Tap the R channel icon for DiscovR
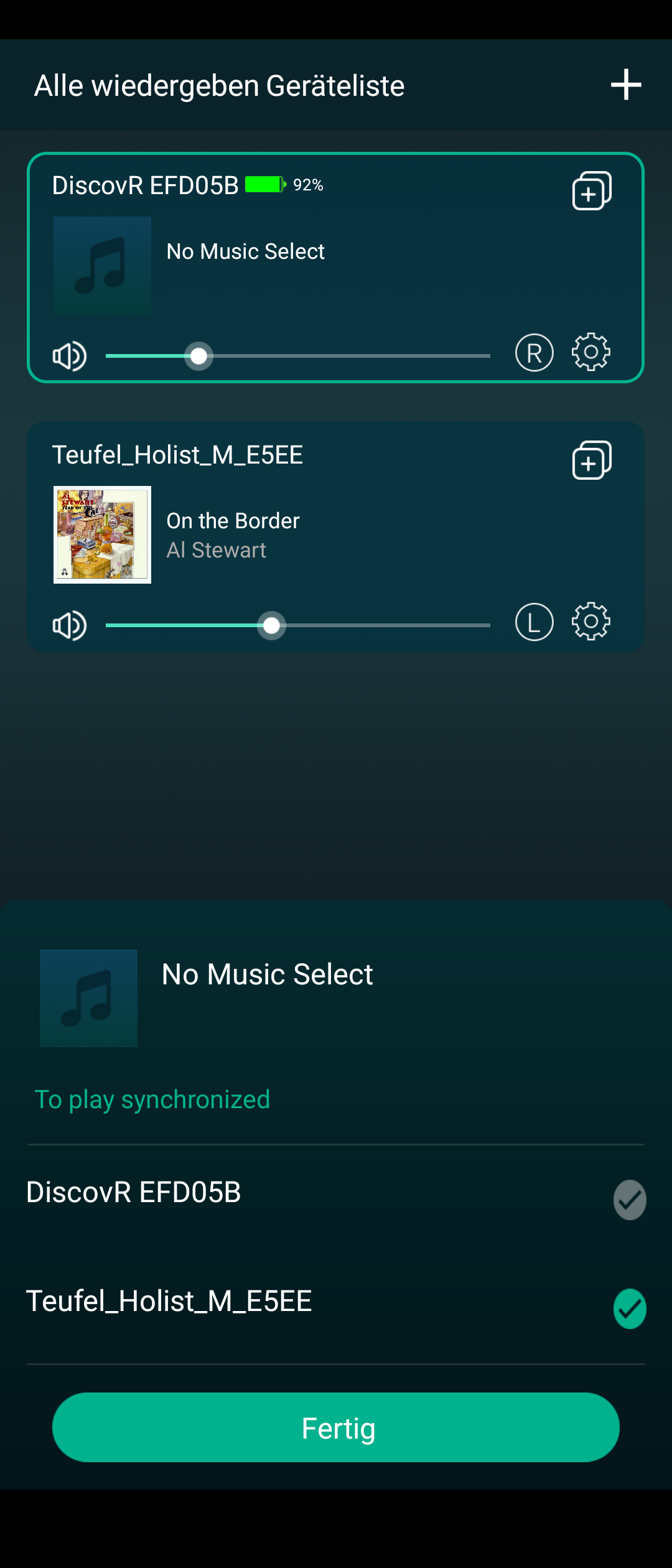672x1568 pixels. (x=534, y=353)
